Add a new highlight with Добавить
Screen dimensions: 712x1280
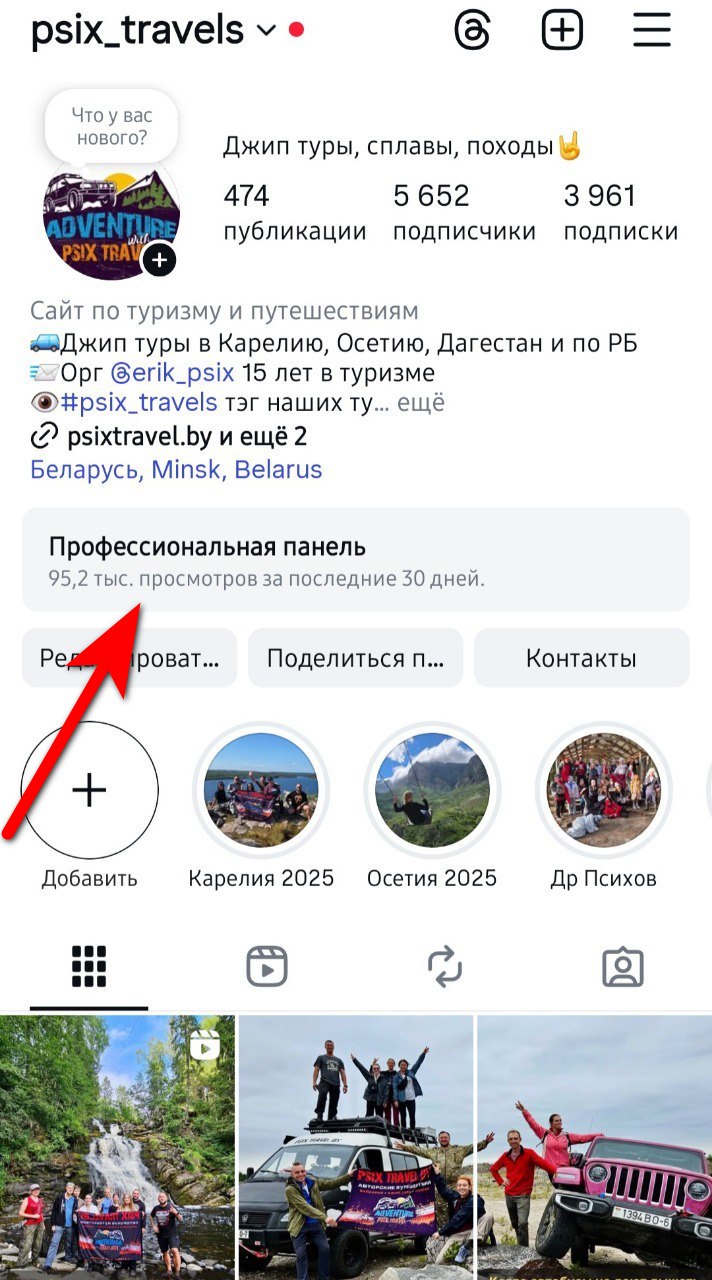[x=90, y=791]
